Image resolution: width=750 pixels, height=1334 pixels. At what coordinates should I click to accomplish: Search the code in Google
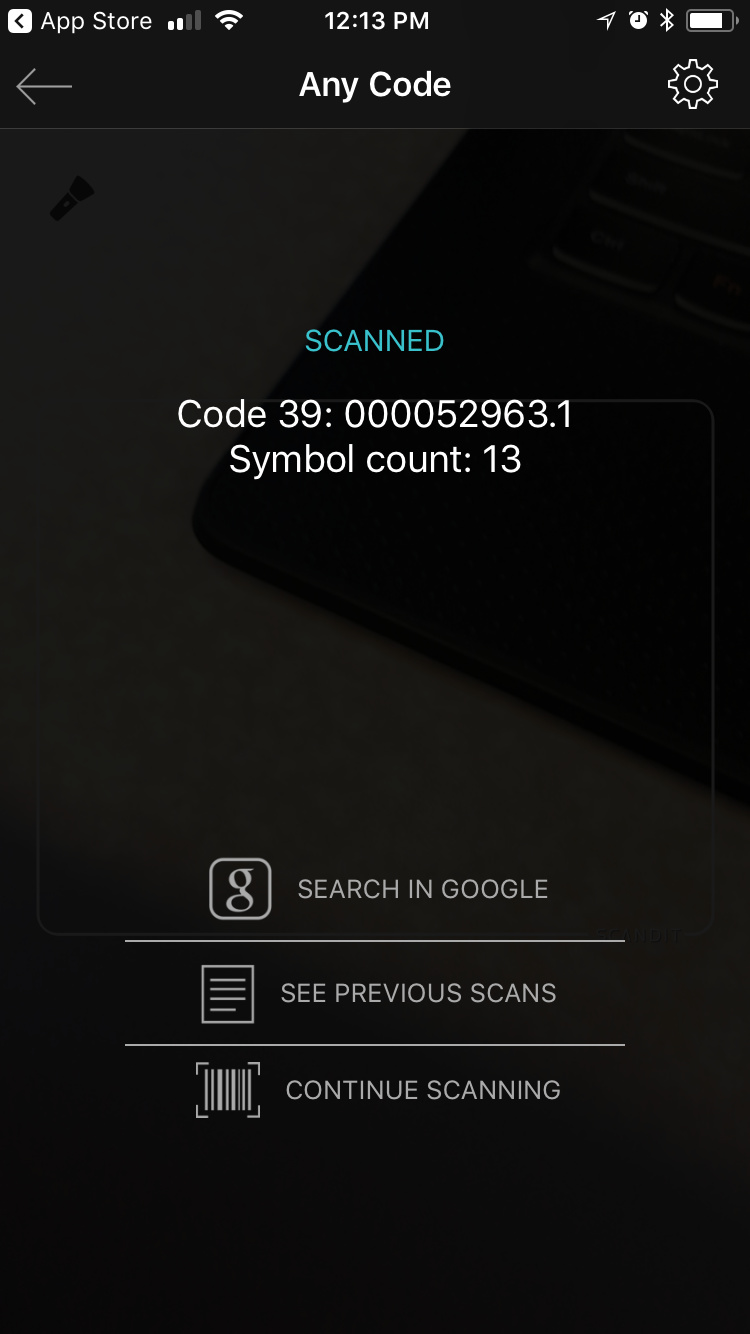(379, 889)
